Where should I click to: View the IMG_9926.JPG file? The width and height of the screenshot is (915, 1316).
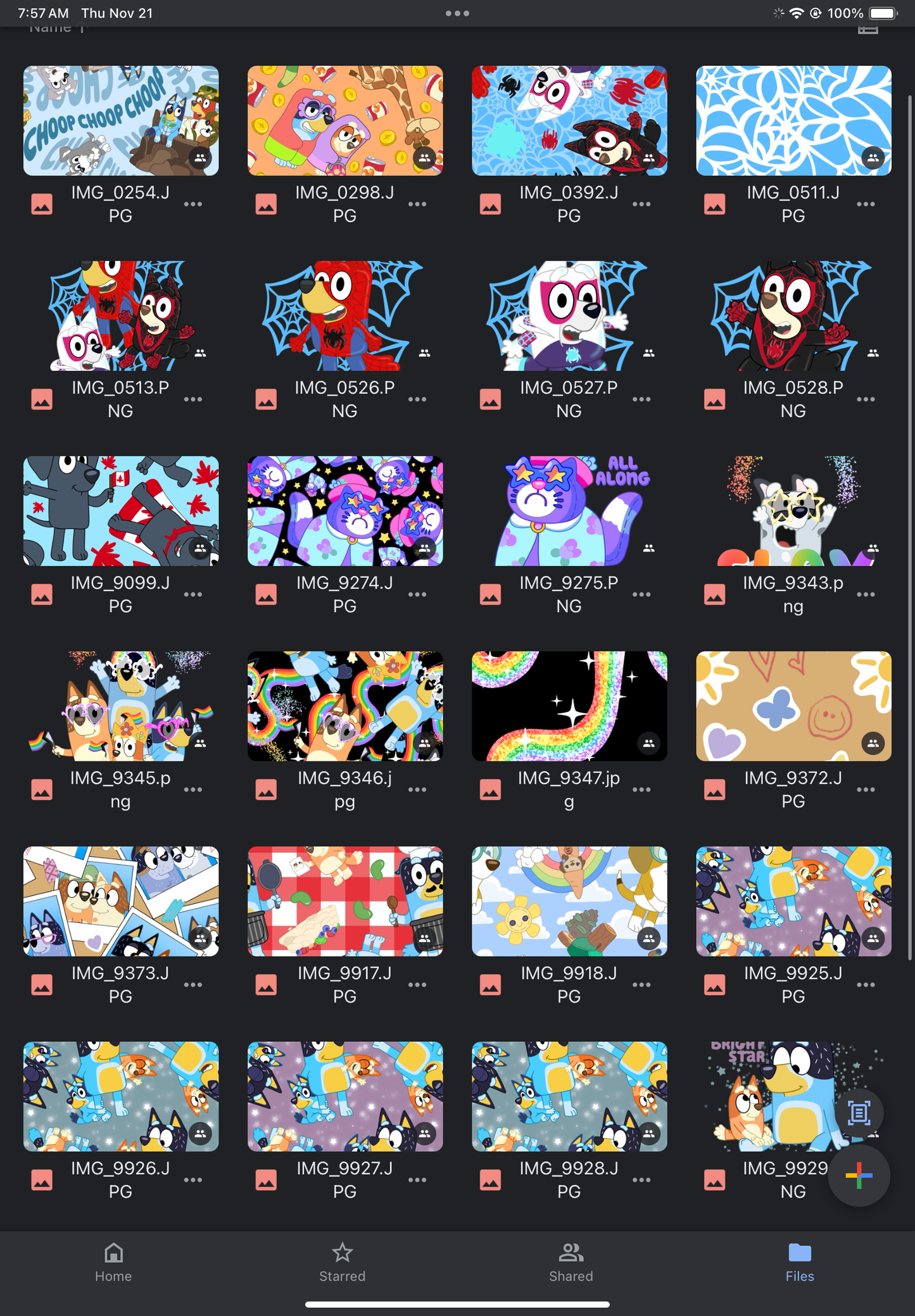click(x=120, y=1096)
